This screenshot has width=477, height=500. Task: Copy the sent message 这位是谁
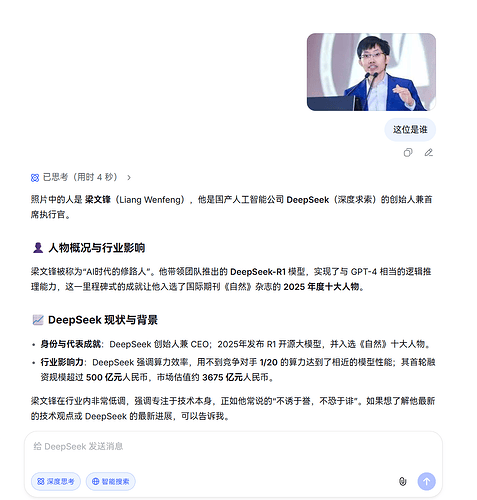[x=408, y=153]
